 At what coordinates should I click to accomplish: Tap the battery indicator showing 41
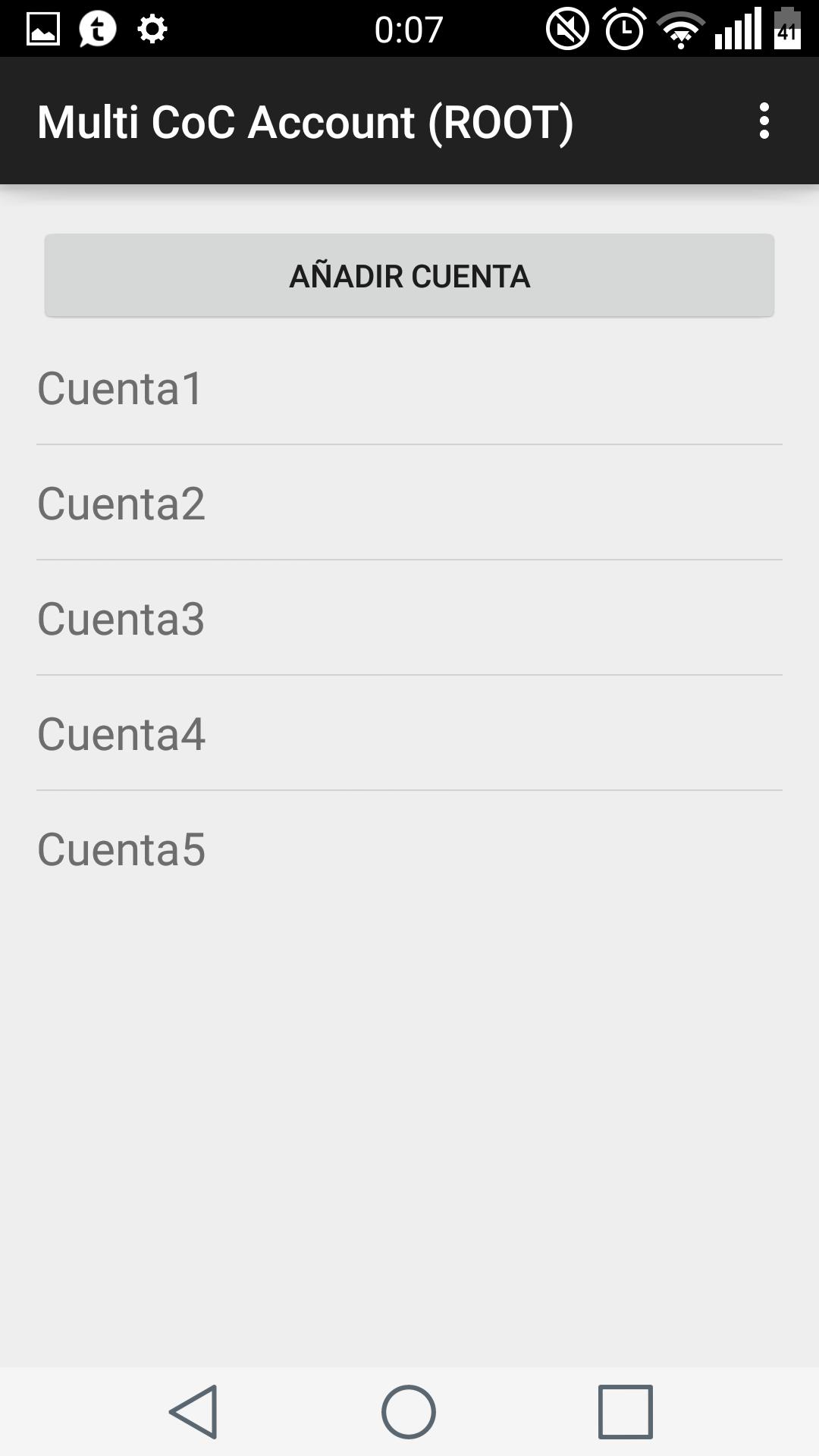(x=788, y=29)
